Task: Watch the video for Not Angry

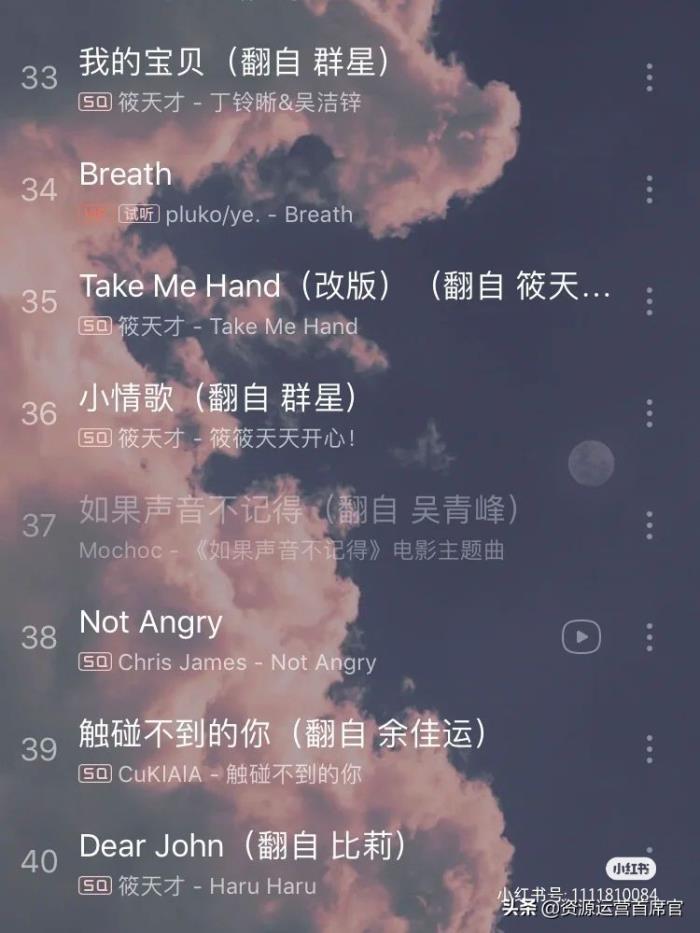Action: [581, 636]
